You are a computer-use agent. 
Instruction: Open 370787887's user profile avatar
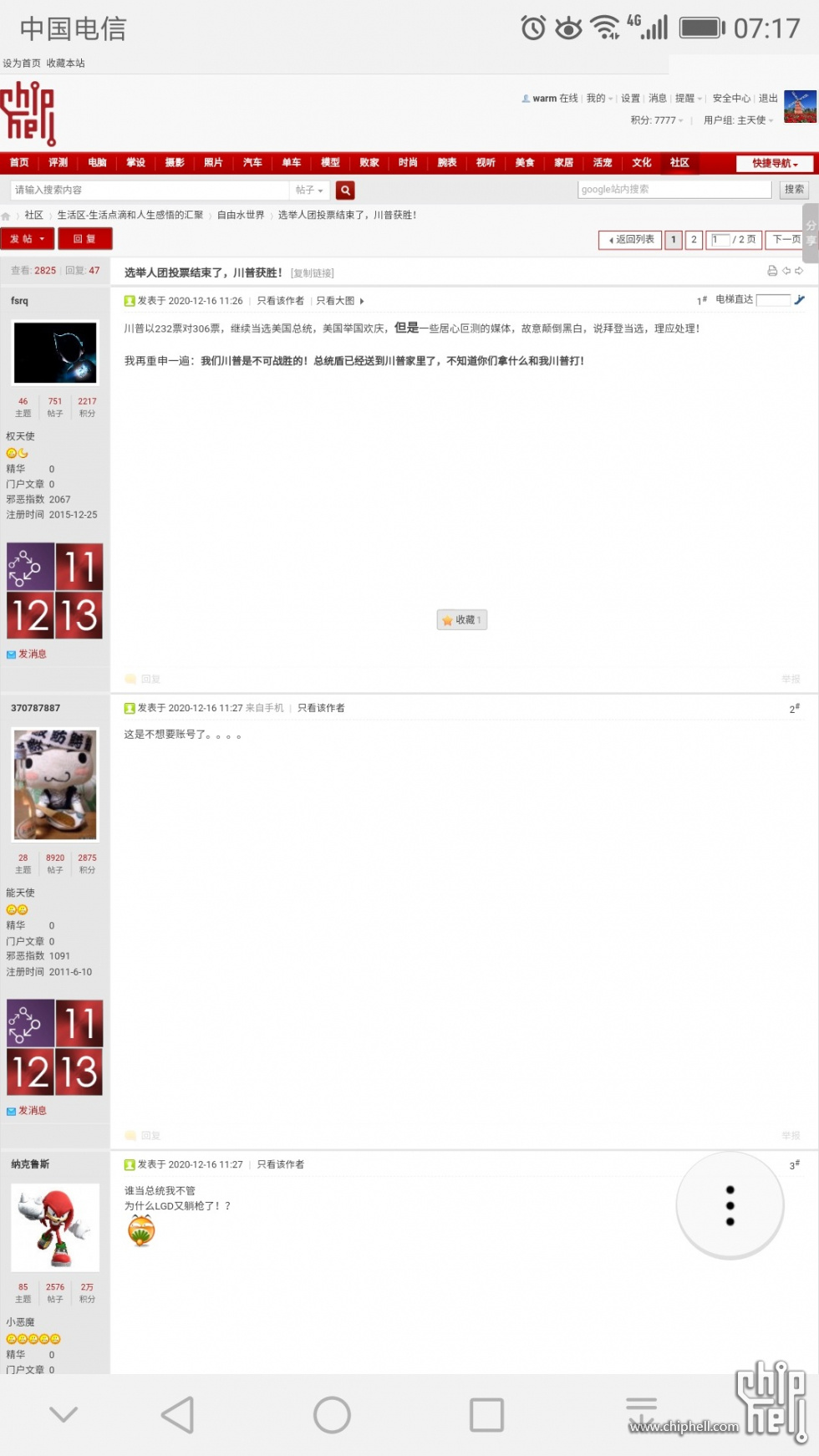[55, 784]
